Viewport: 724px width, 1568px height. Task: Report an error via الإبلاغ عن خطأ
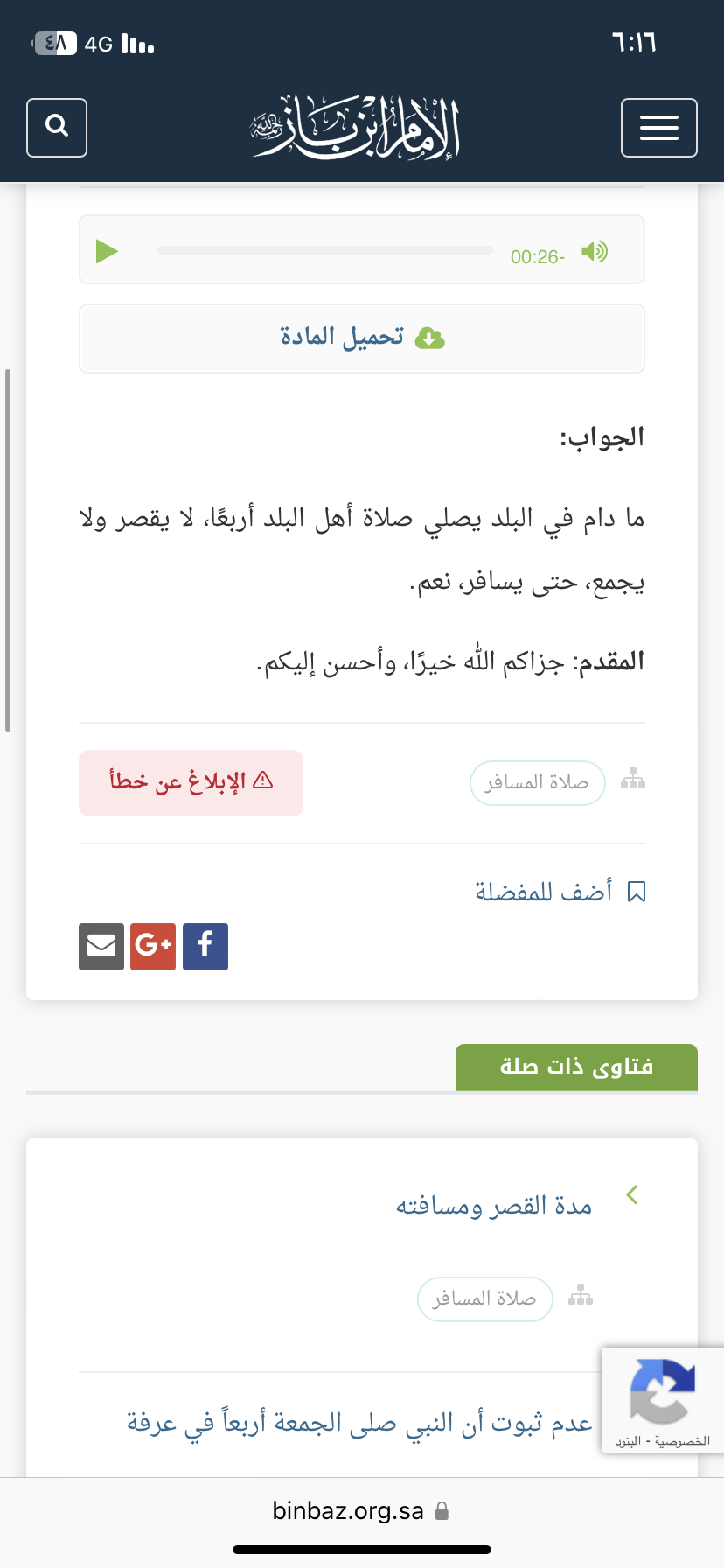(191, 782)
